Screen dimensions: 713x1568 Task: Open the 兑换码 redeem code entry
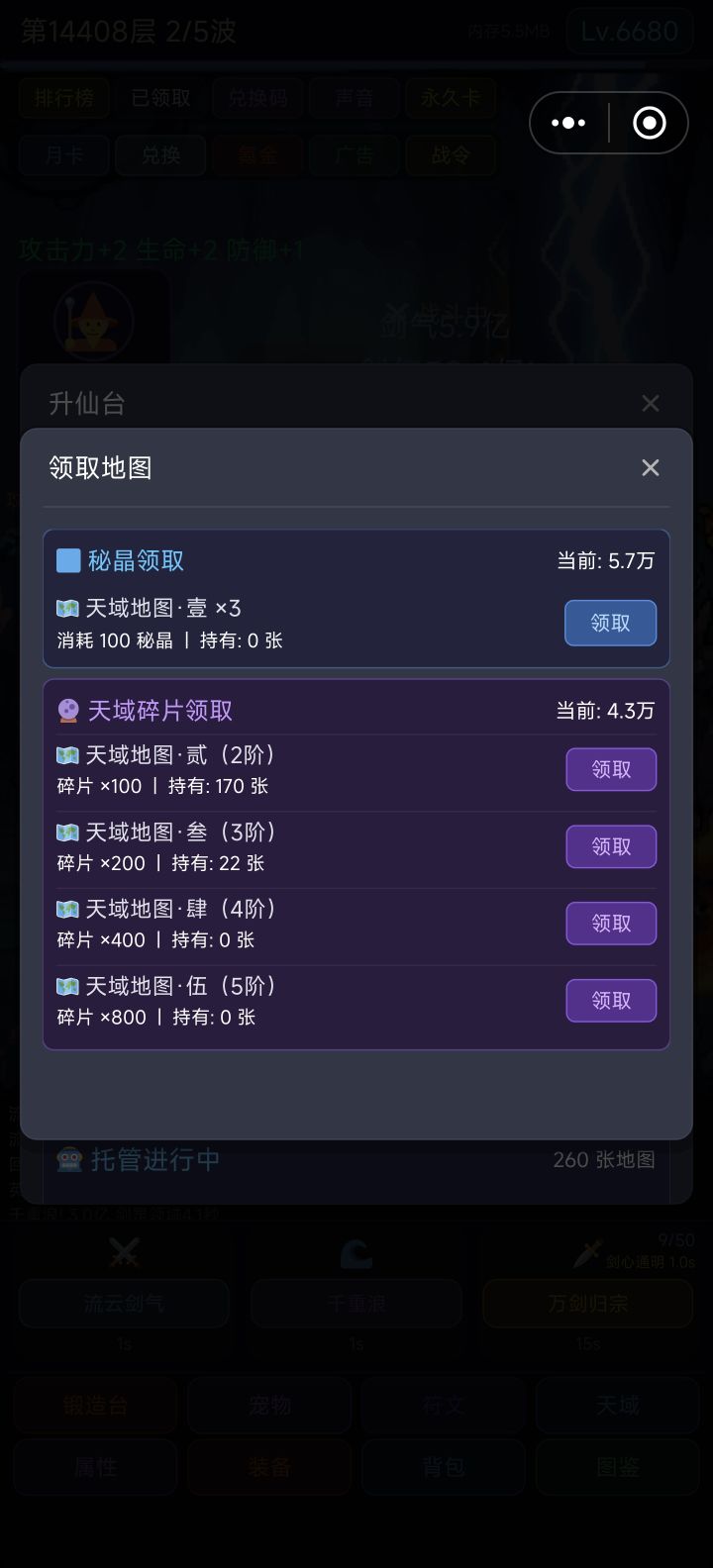pos(256,98)
